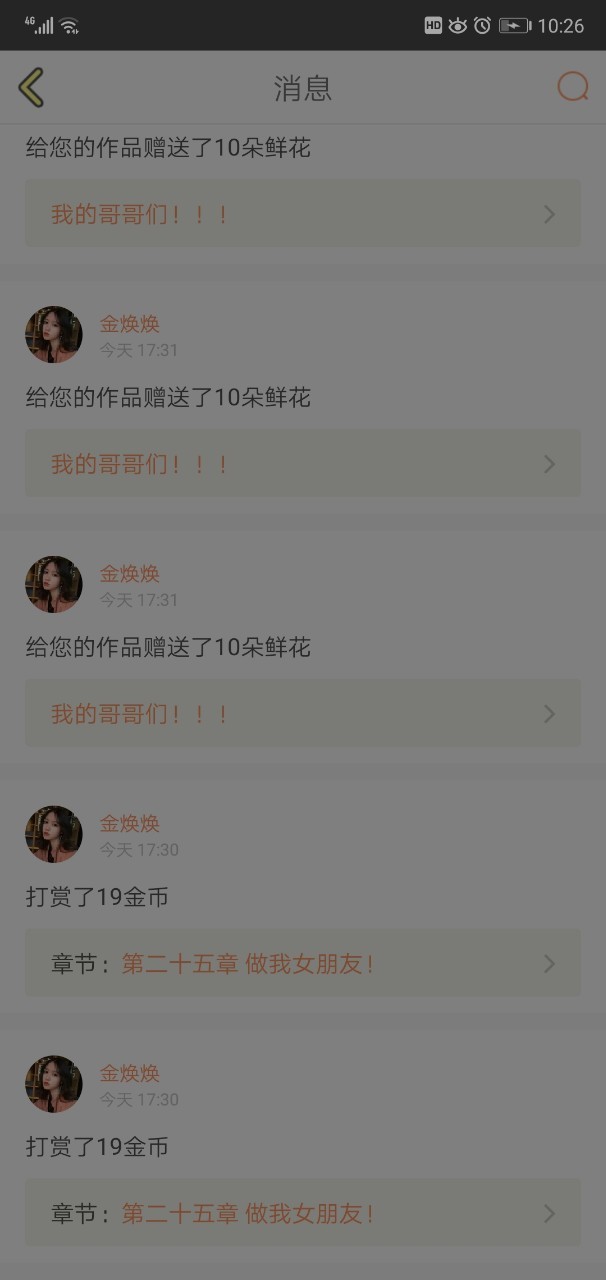Go back from the 消息 page
This screenshot has height=1280, width=606.
coord(31,88)
